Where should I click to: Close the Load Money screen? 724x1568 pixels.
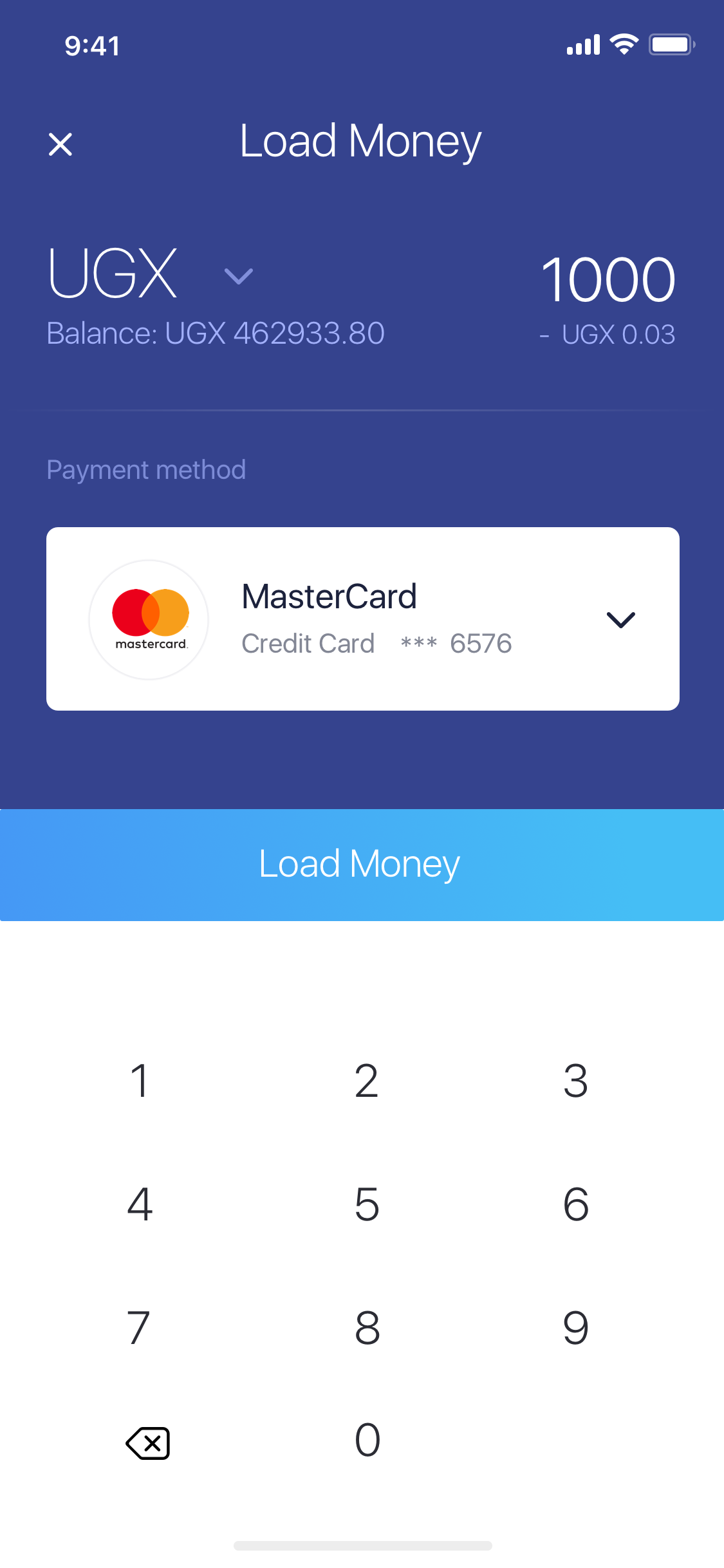[60, 144]
